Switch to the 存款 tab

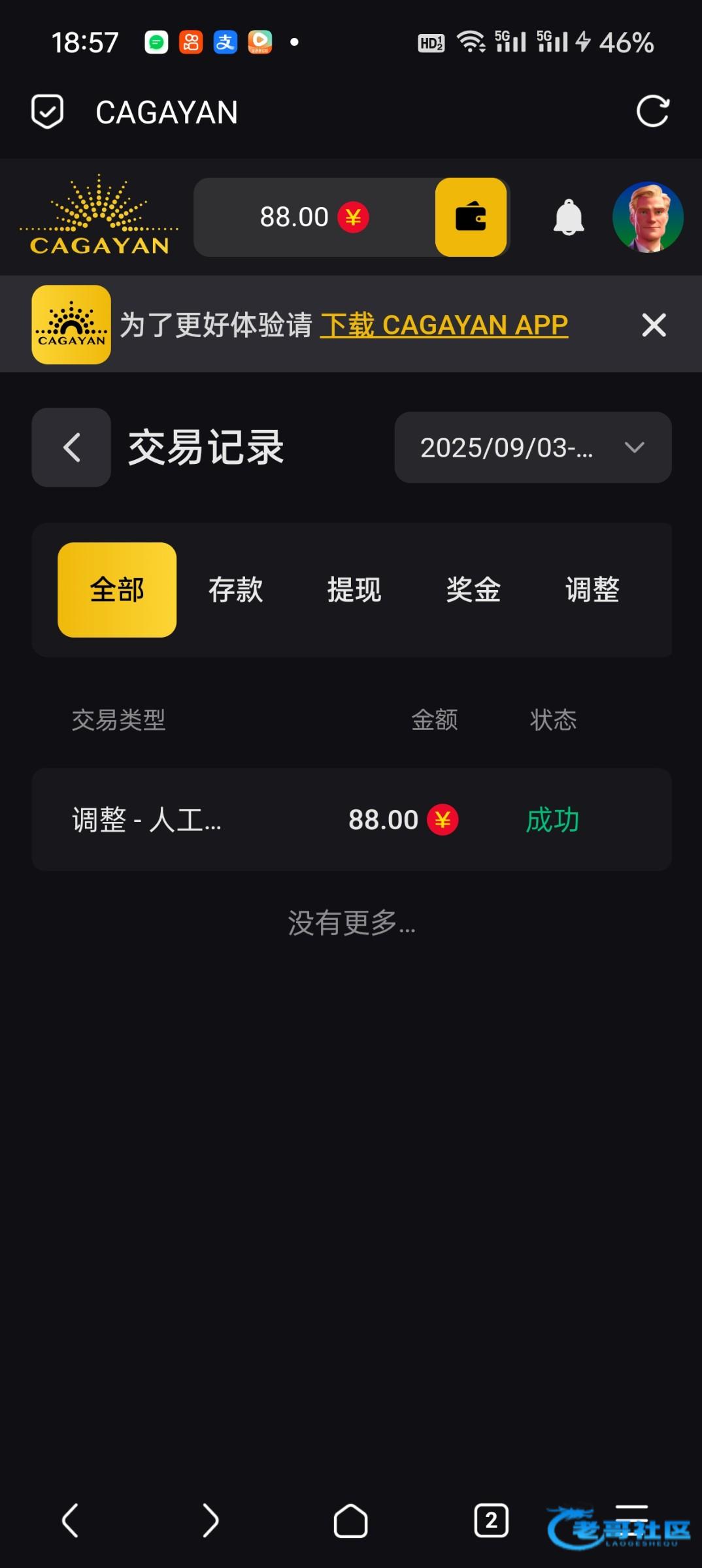click(236, 590)
